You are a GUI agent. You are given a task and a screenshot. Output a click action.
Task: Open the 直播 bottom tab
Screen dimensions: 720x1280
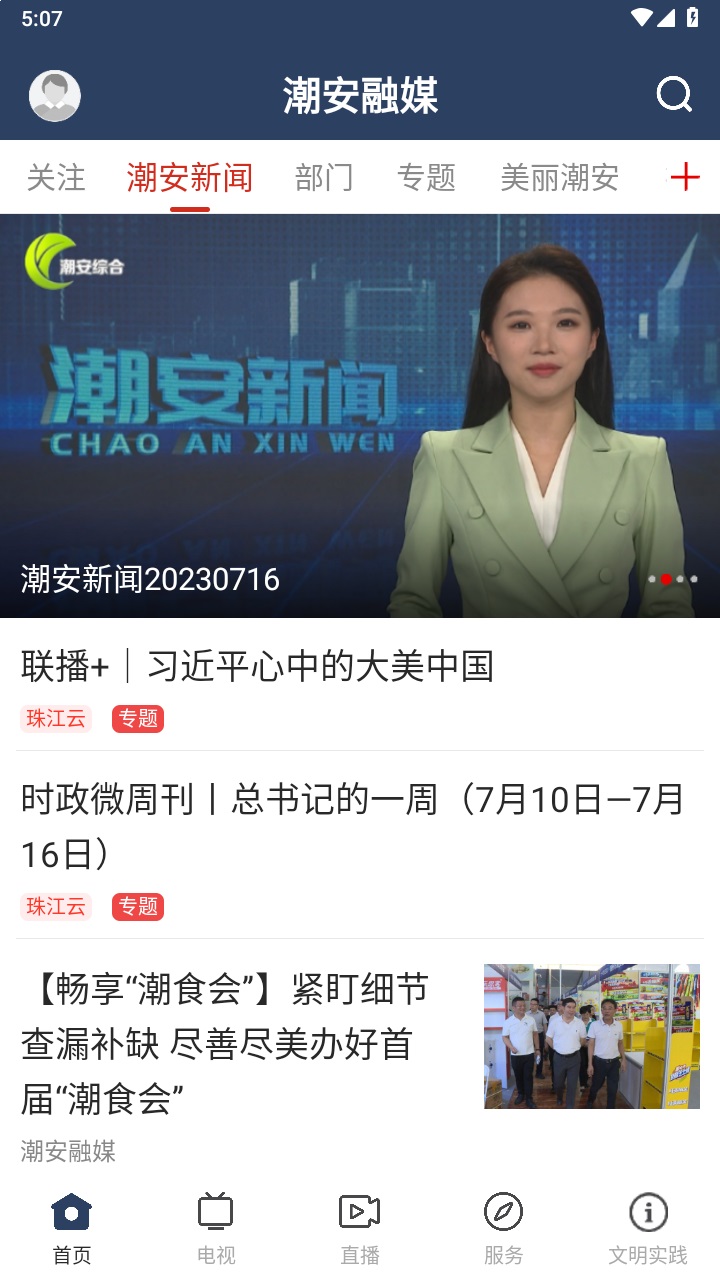pos(360,1229)
